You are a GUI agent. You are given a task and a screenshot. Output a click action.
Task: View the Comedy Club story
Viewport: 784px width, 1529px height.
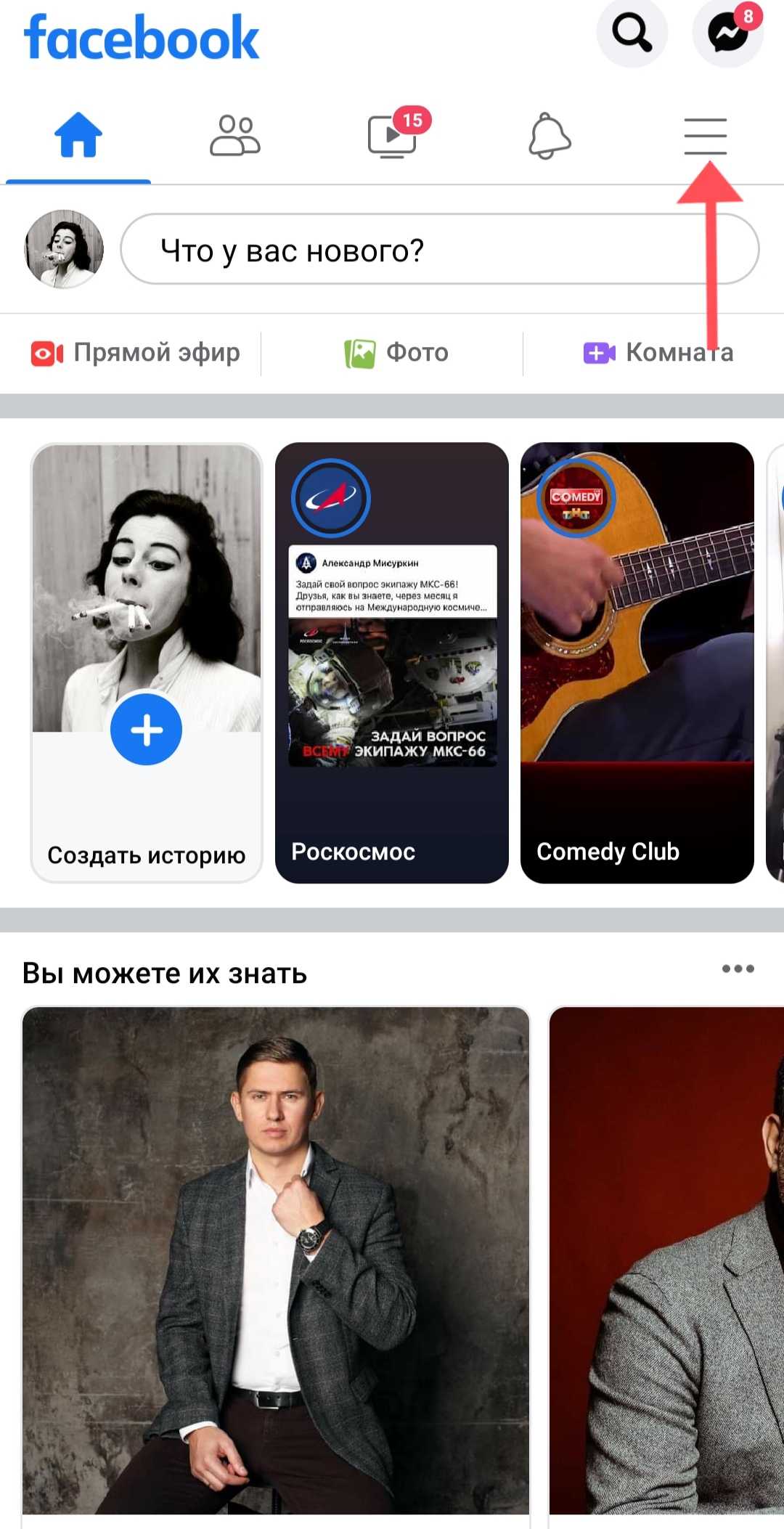pyautogui.click(x=637, y=662)
